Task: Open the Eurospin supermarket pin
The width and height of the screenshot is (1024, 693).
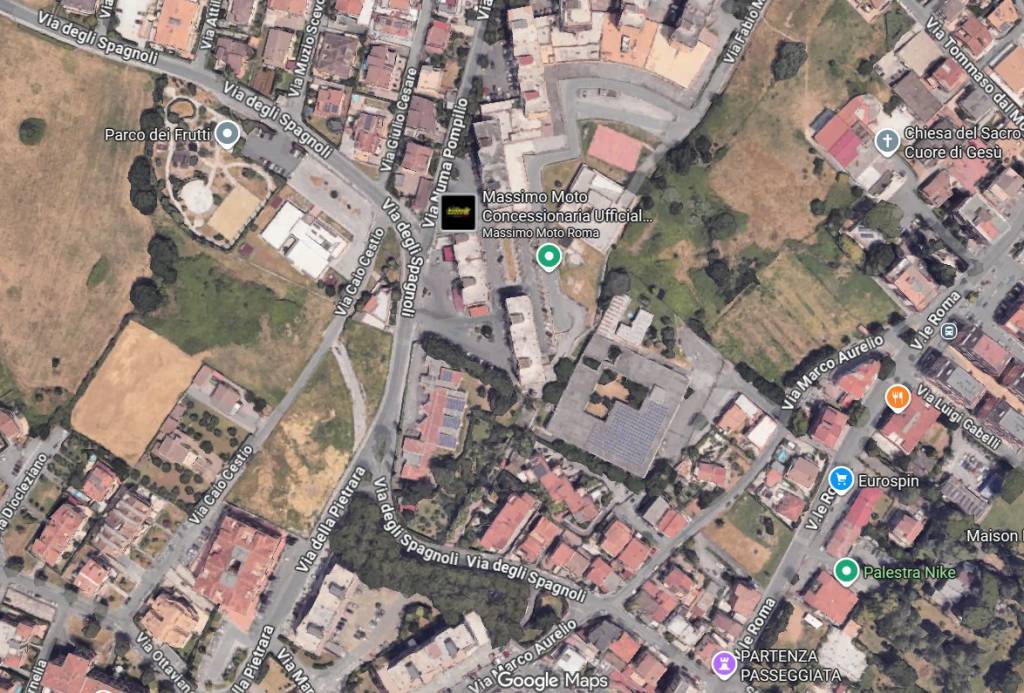Action: click(x=840, y=480)
